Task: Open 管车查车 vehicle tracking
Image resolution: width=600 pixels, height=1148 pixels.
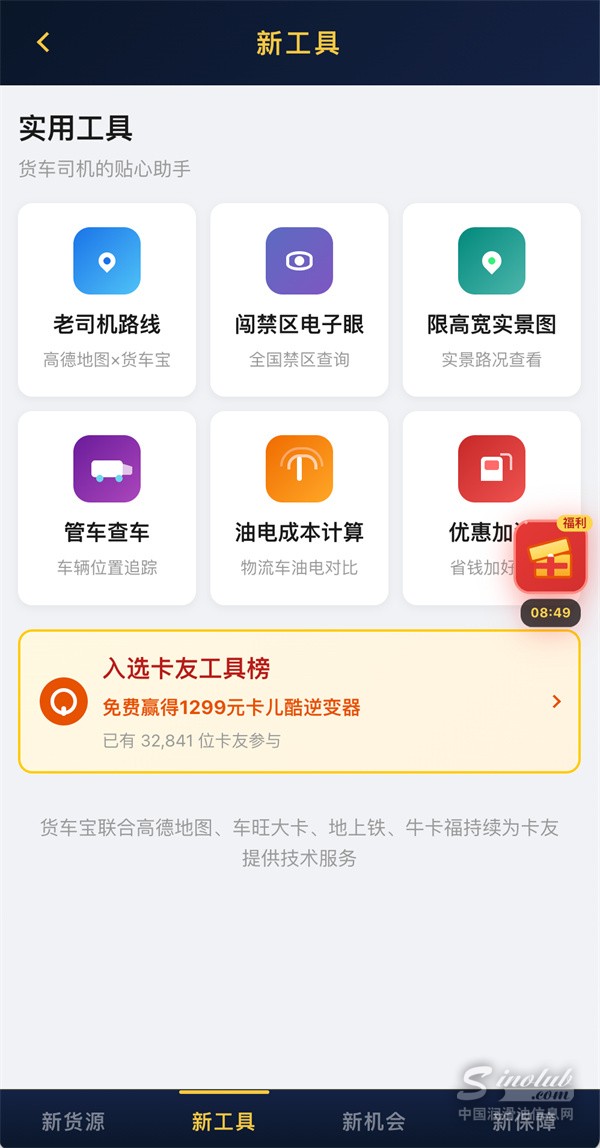Action: [x=107, y=508]
